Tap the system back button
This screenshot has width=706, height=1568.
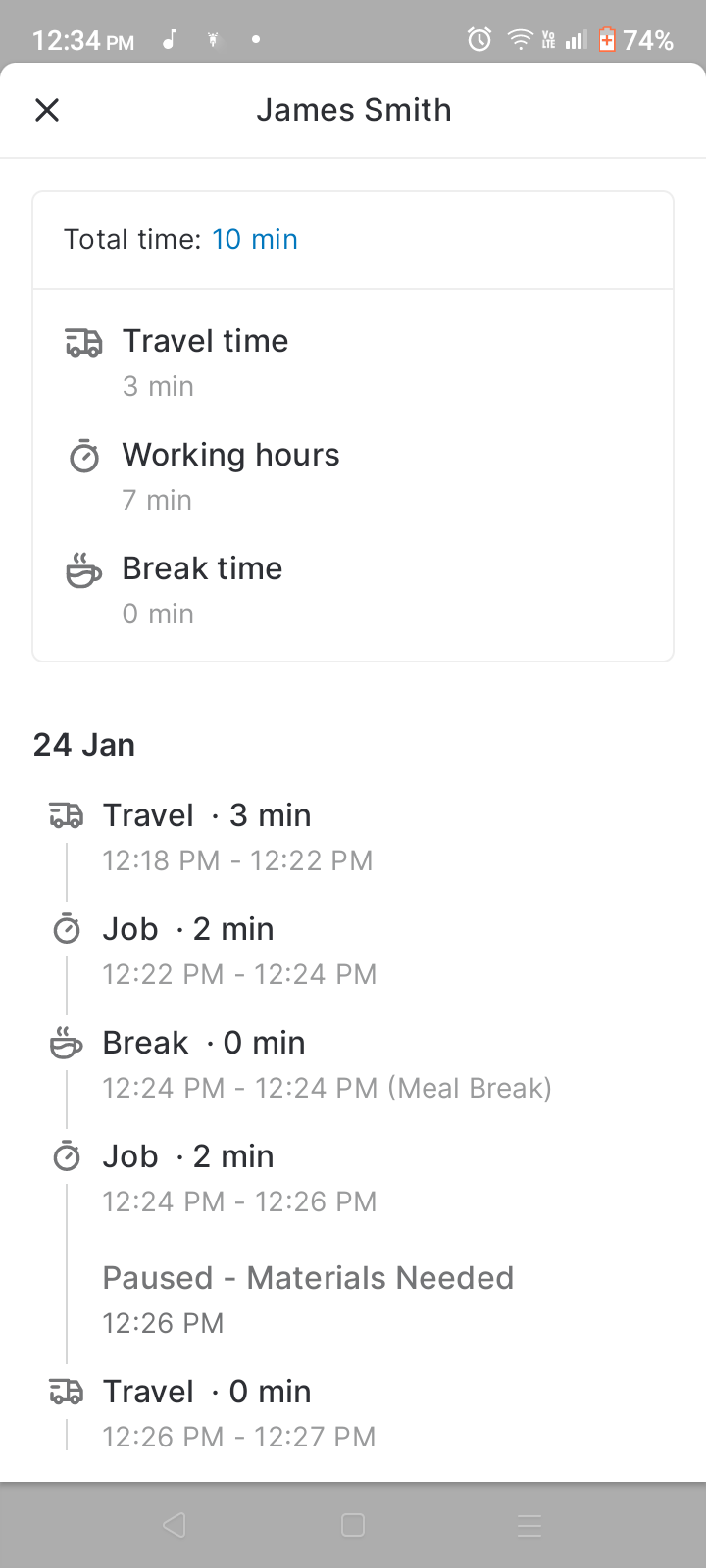click(175, 1525)
